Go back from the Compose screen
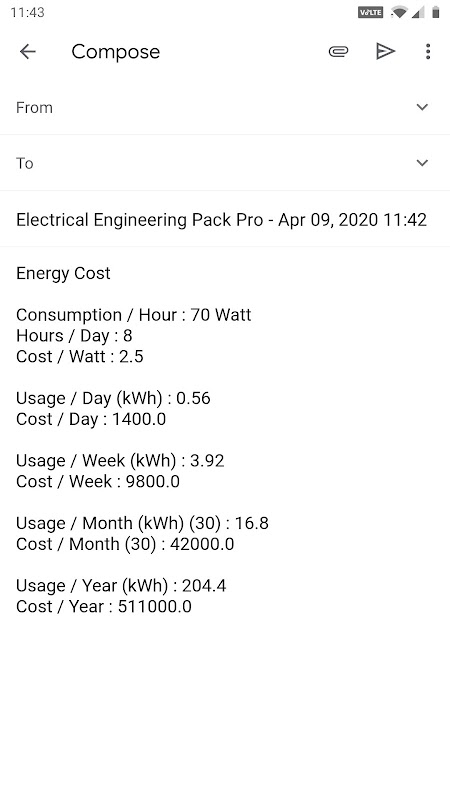This screenshot has height=800, width=450. coord(28,52)
